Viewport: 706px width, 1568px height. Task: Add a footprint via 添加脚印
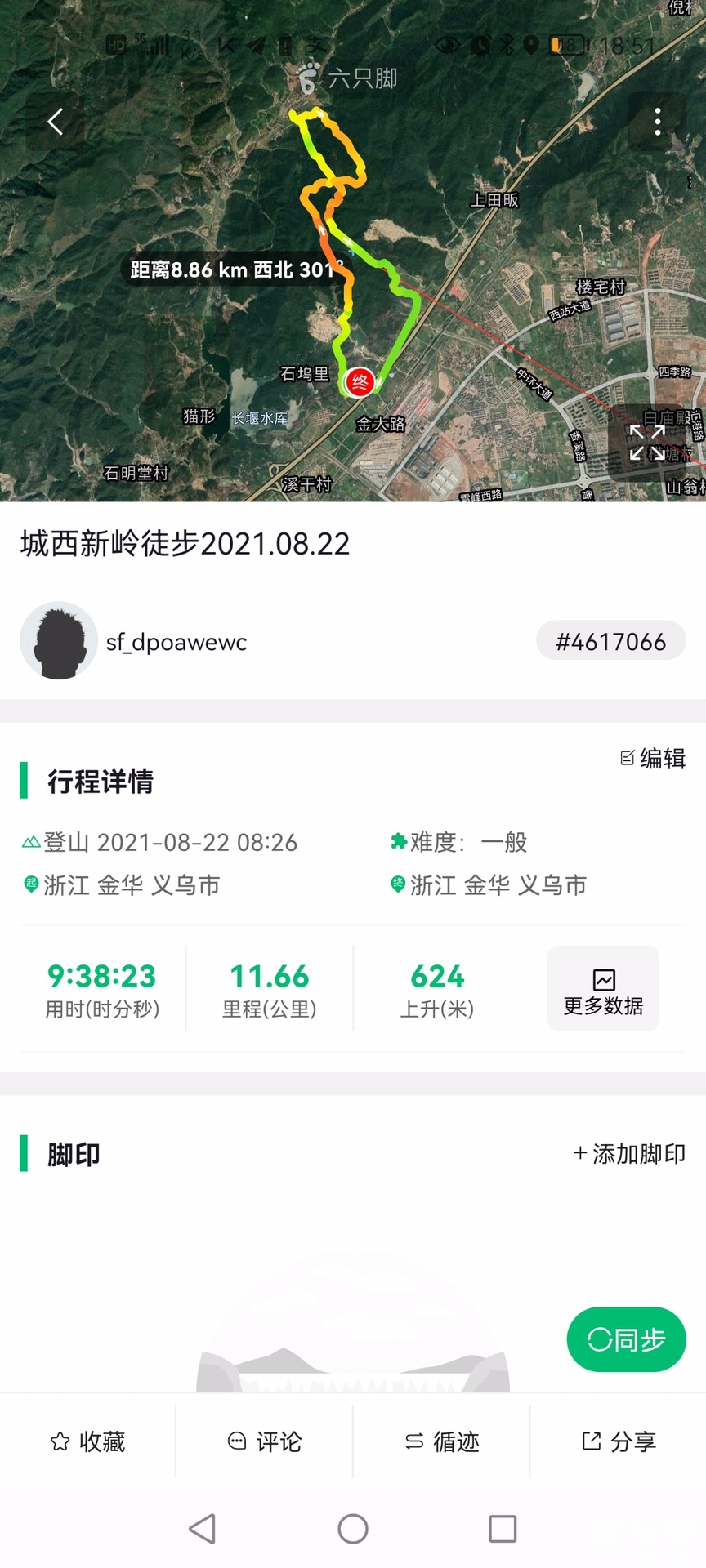pos(629,1154)
